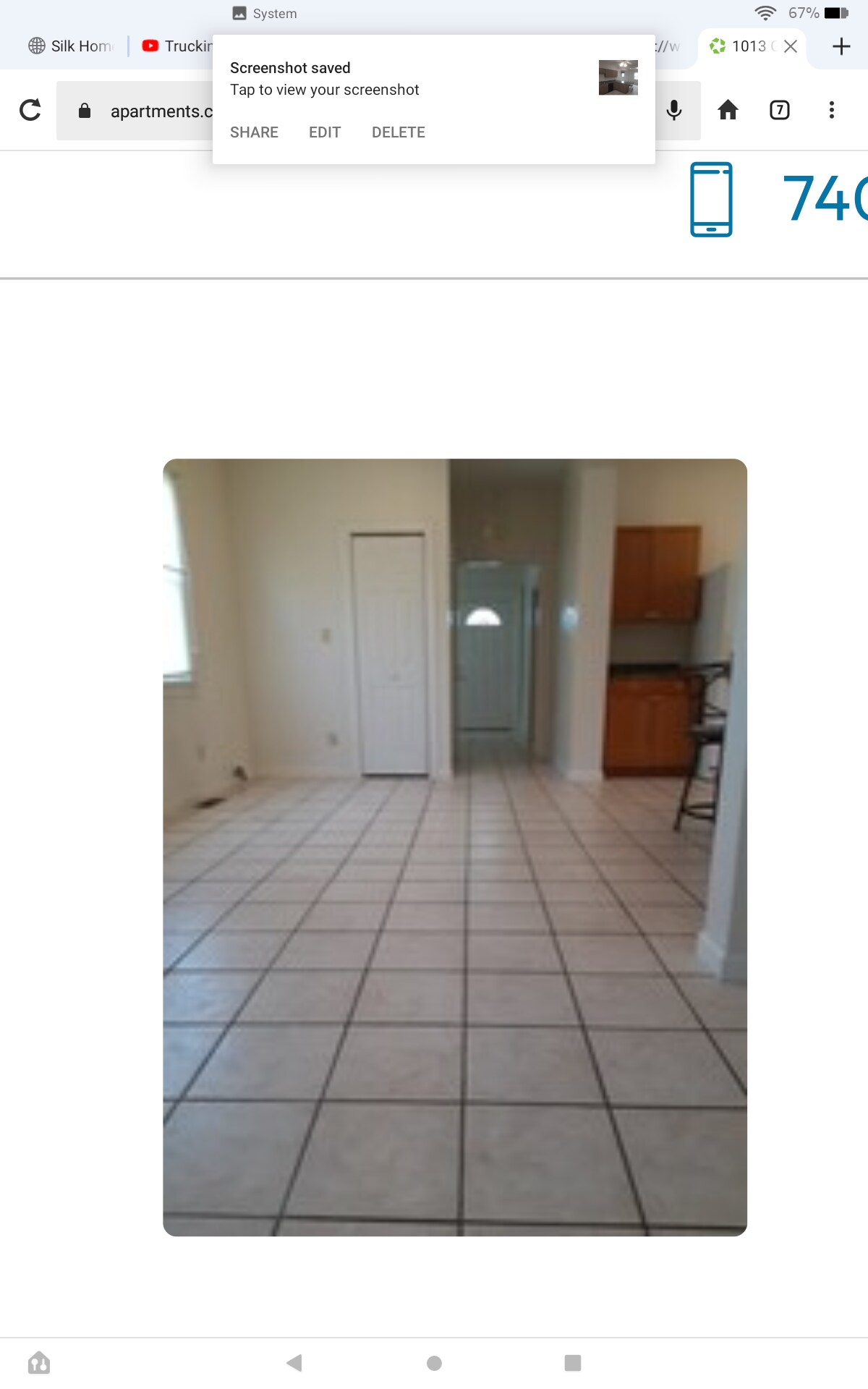Switch to the Trucking YouTube tab

pyautogui.click(x=177, y=46)
